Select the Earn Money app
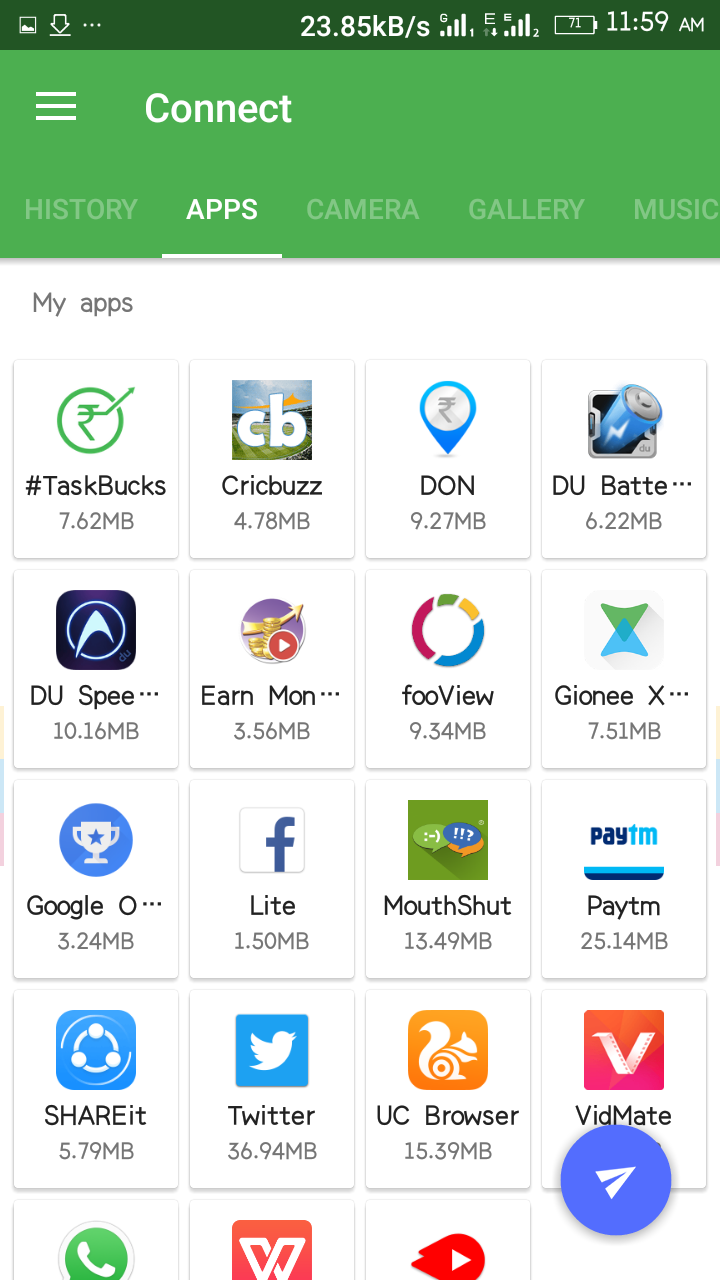 pyautogui.click(x=272, y=668)
